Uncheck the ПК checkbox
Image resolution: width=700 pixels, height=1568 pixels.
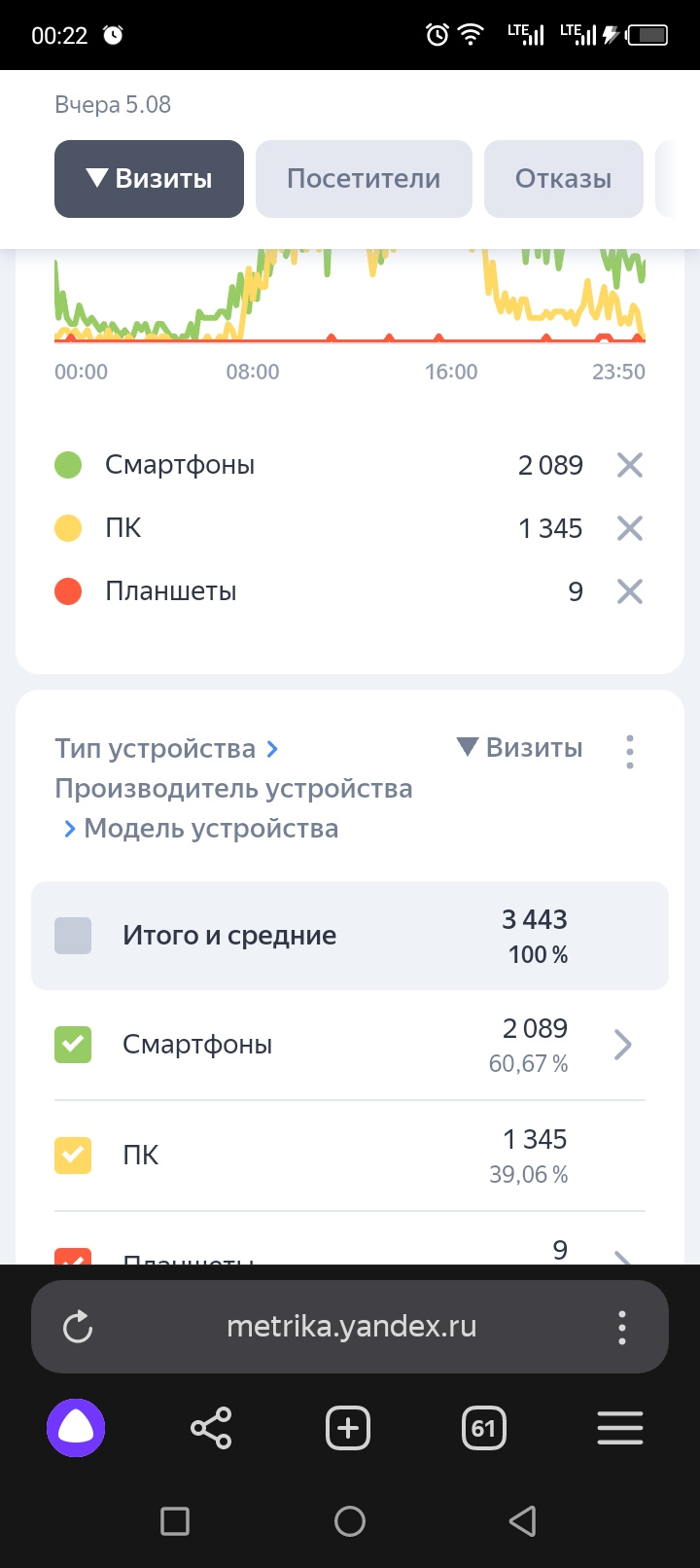tap(73, 1156)
